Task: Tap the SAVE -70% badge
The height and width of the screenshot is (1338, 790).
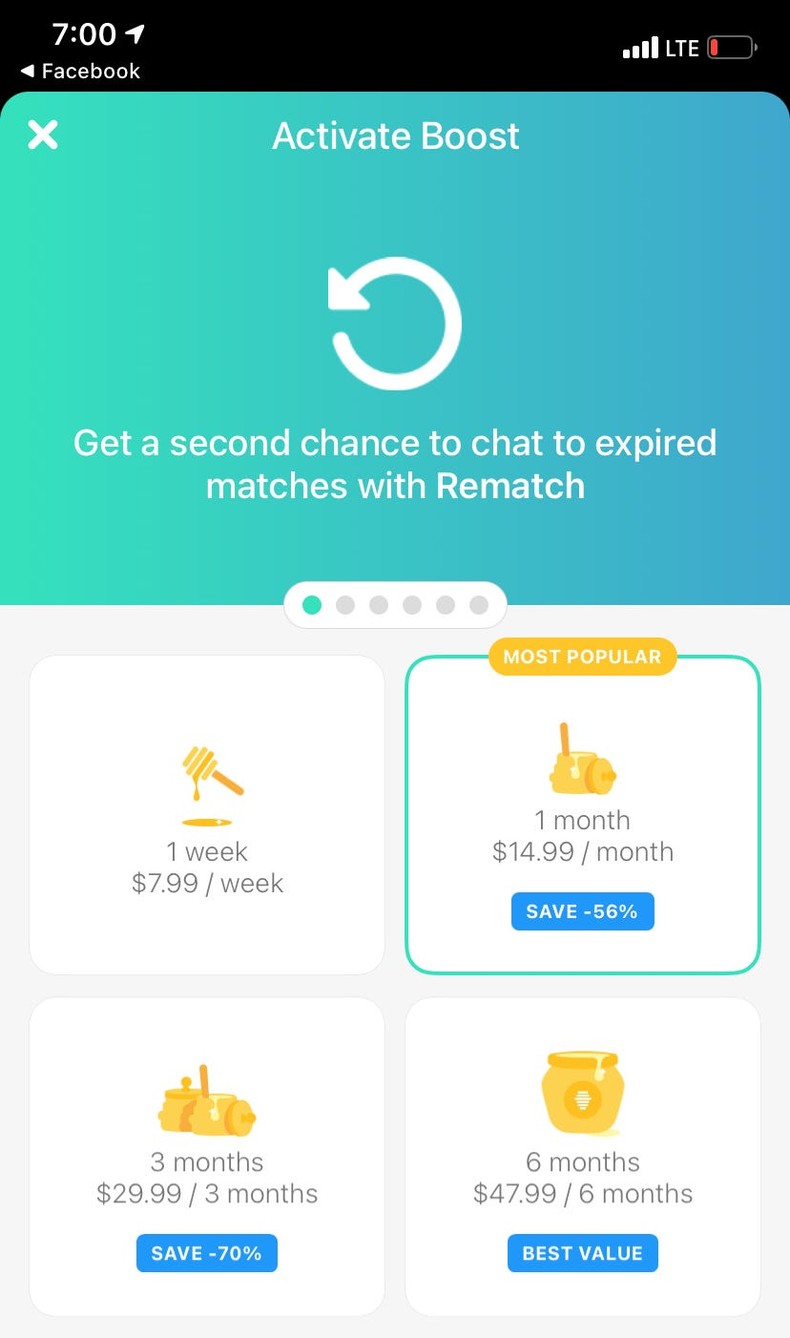Action: point(206,1253)
